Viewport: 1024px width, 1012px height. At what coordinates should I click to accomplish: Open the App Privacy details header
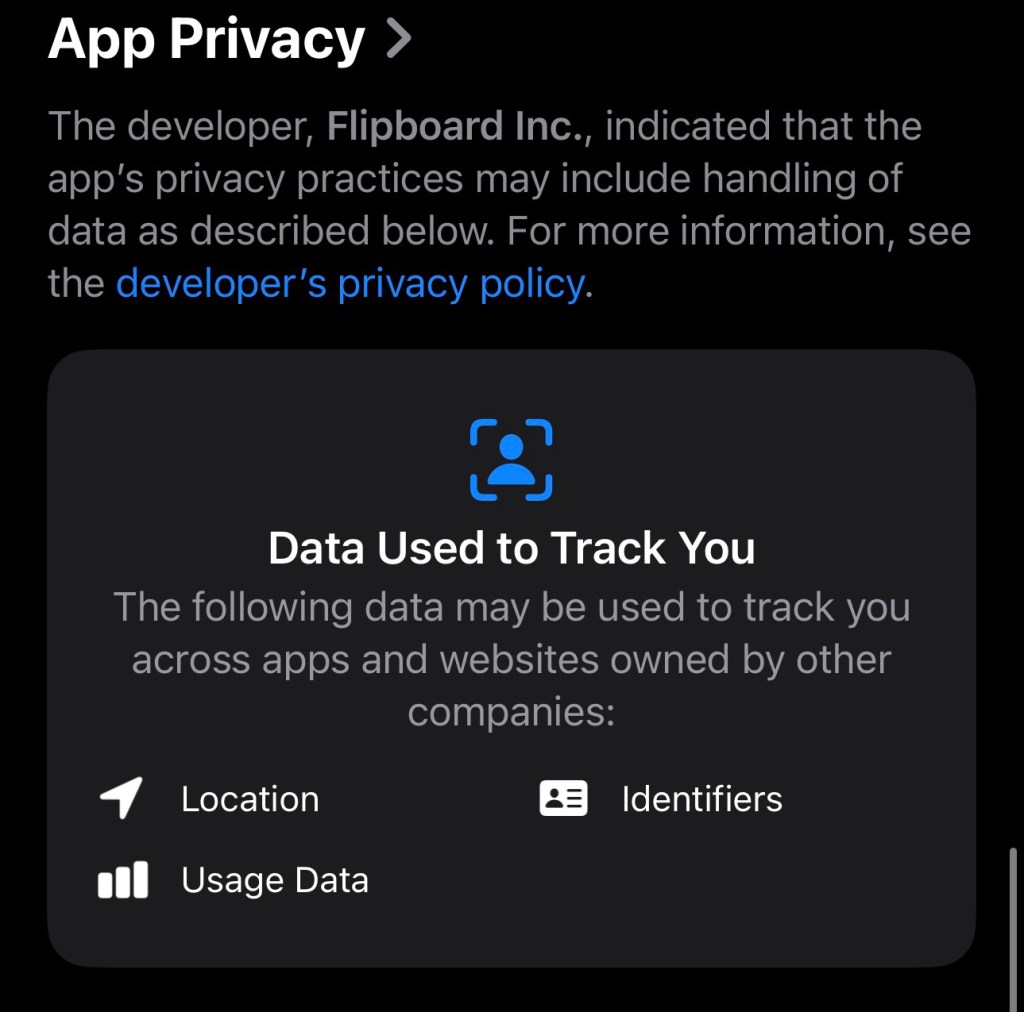pos(229,40)
